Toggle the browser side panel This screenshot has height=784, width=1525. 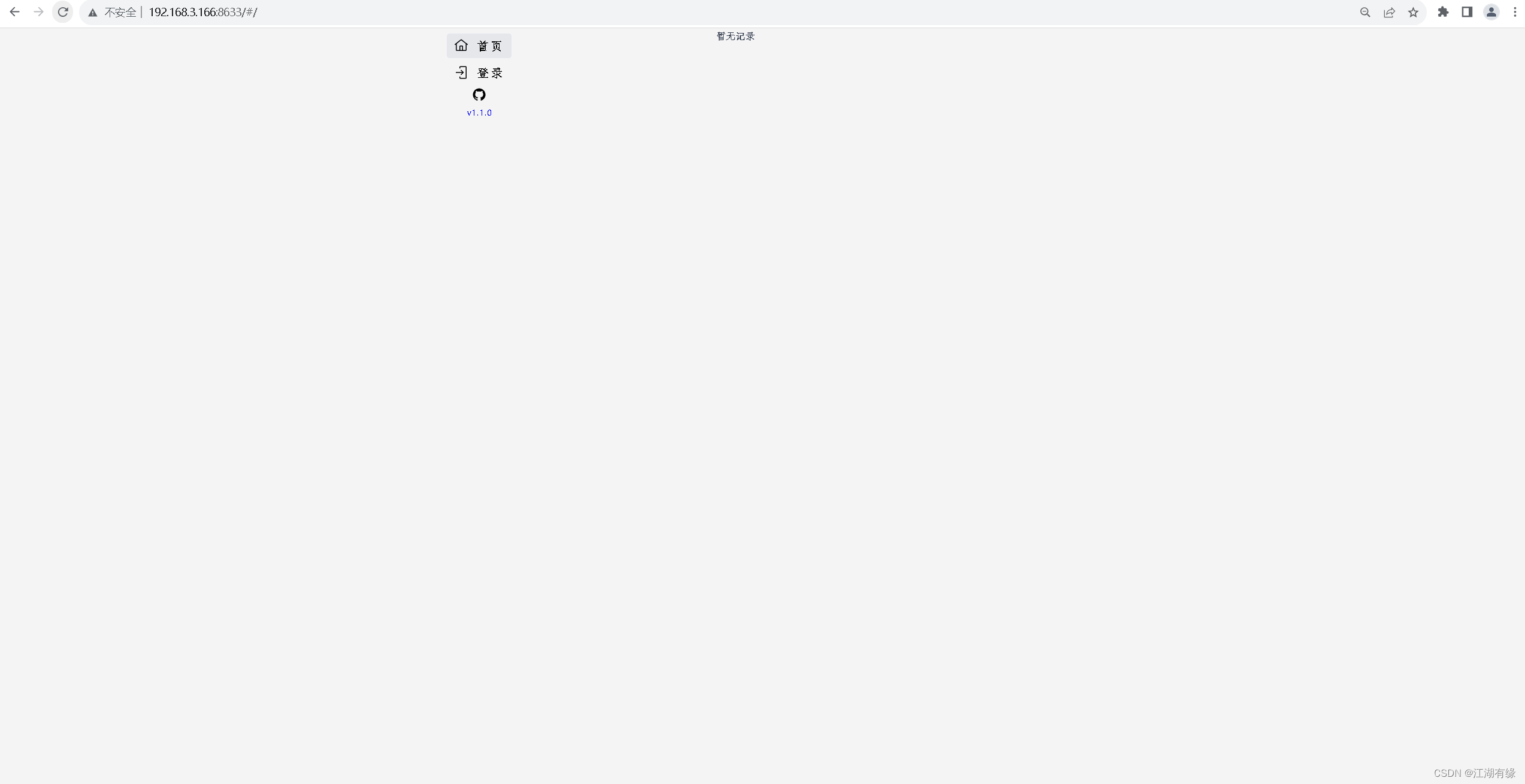click(1467, 12)
